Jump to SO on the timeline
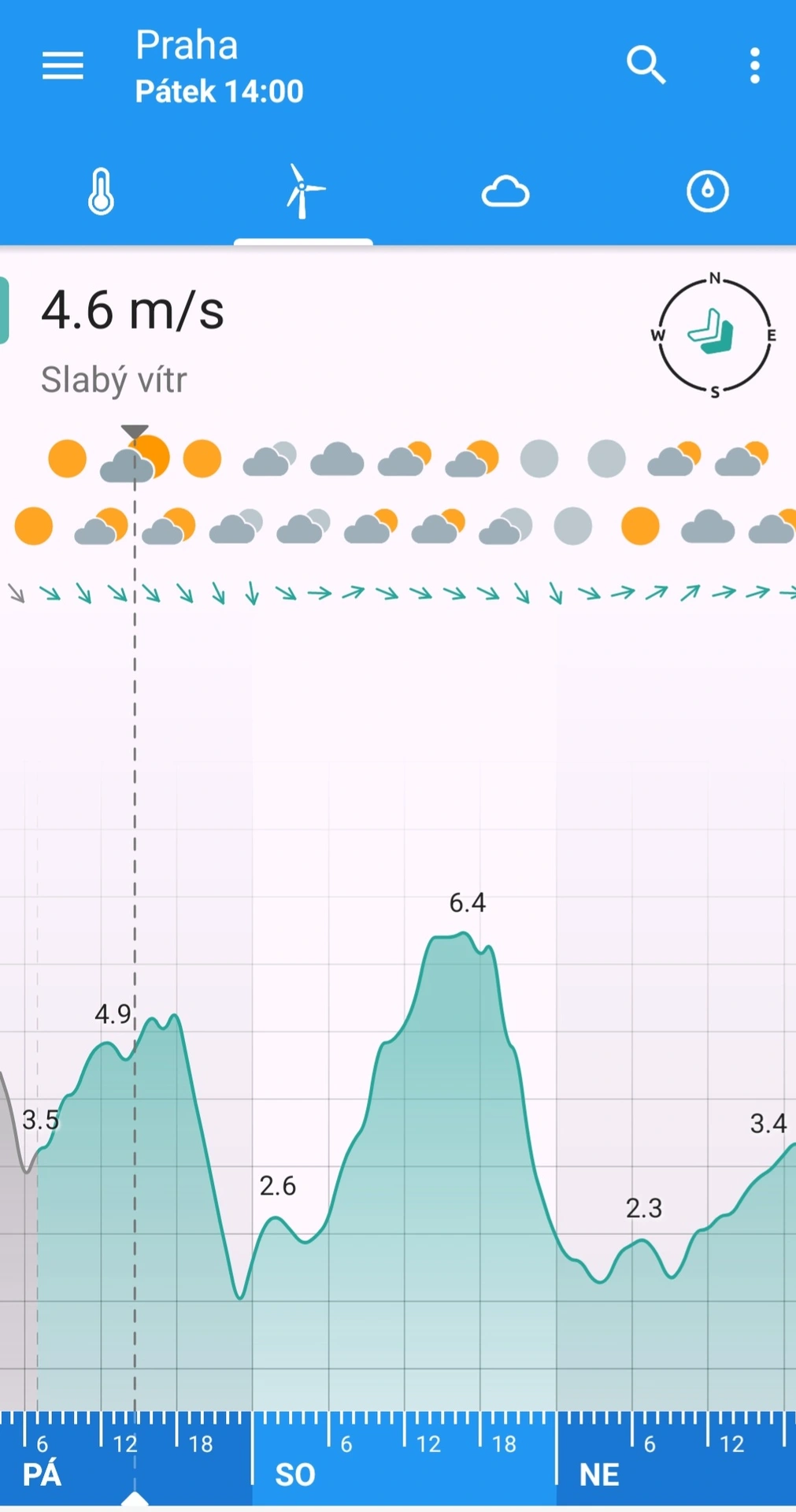Screen dimensions: 796x1512 point(295,1474)
